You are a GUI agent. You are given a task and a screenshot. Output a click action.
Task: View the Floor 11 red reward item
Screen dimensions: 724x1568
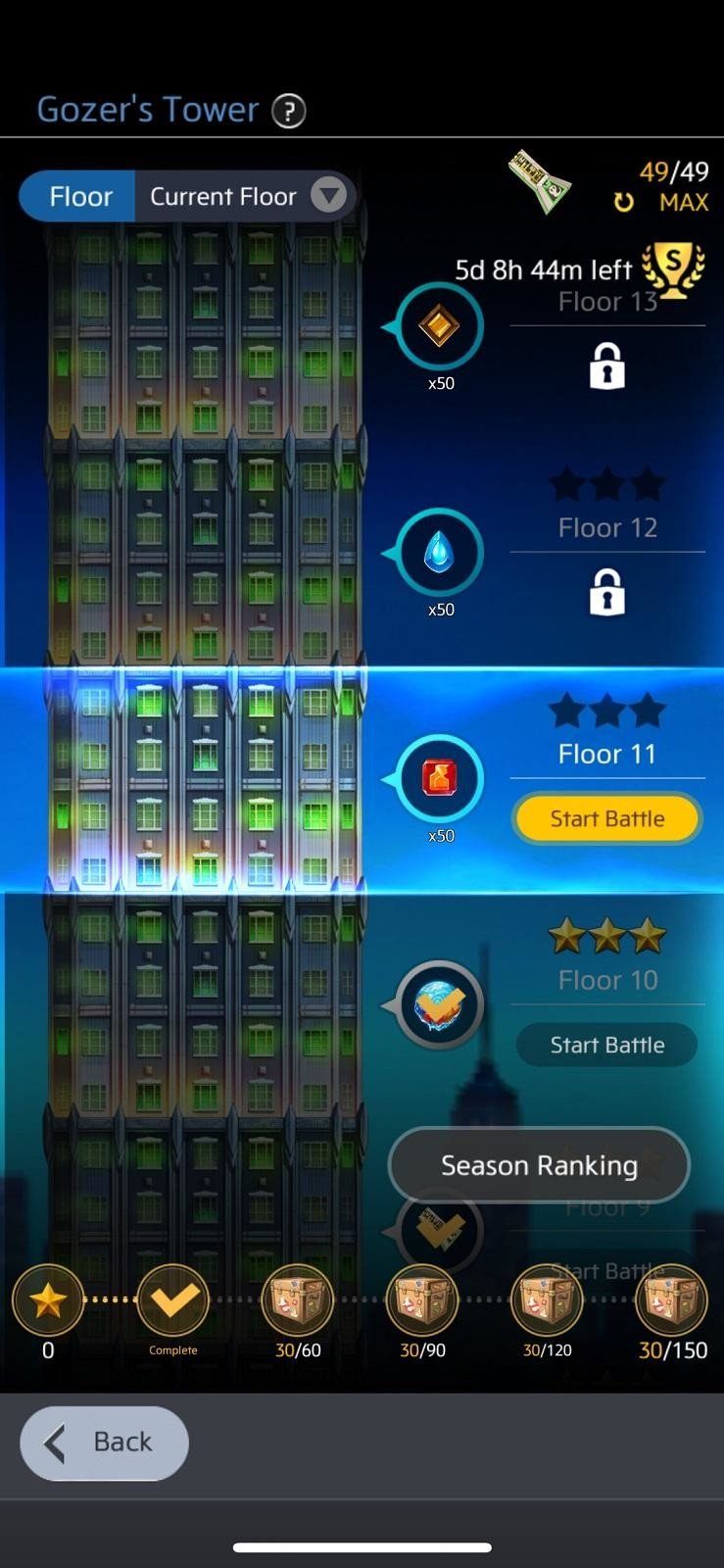440,779
